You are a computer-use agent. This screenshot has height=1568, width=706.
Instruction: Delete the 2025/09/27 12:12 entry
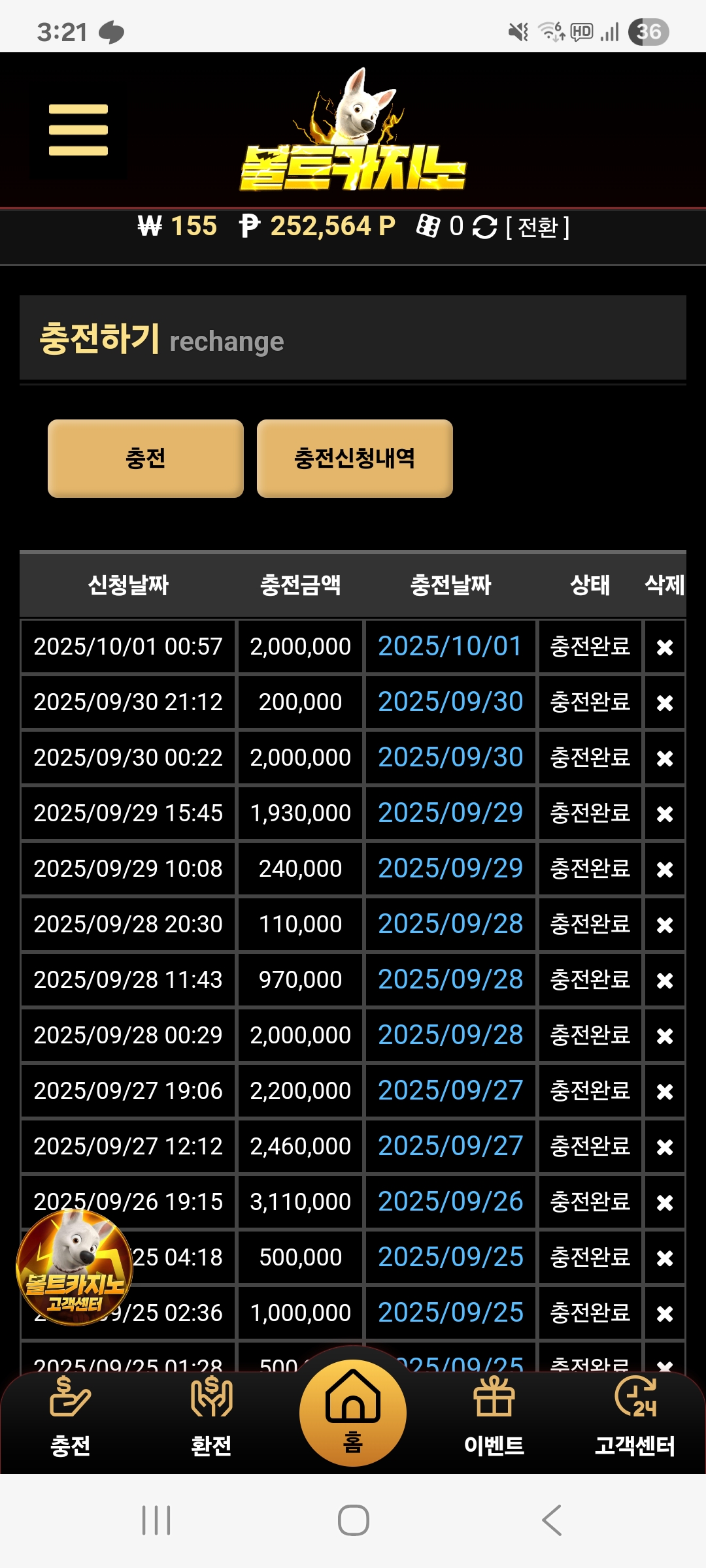coord(665,1147)
